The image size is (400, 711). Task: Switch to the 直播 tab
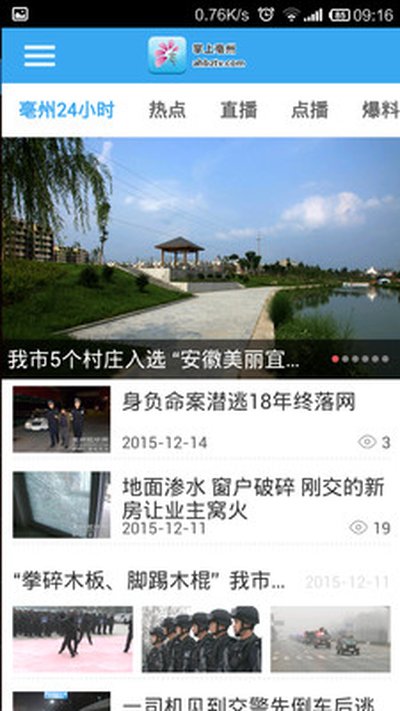(239, 110)
